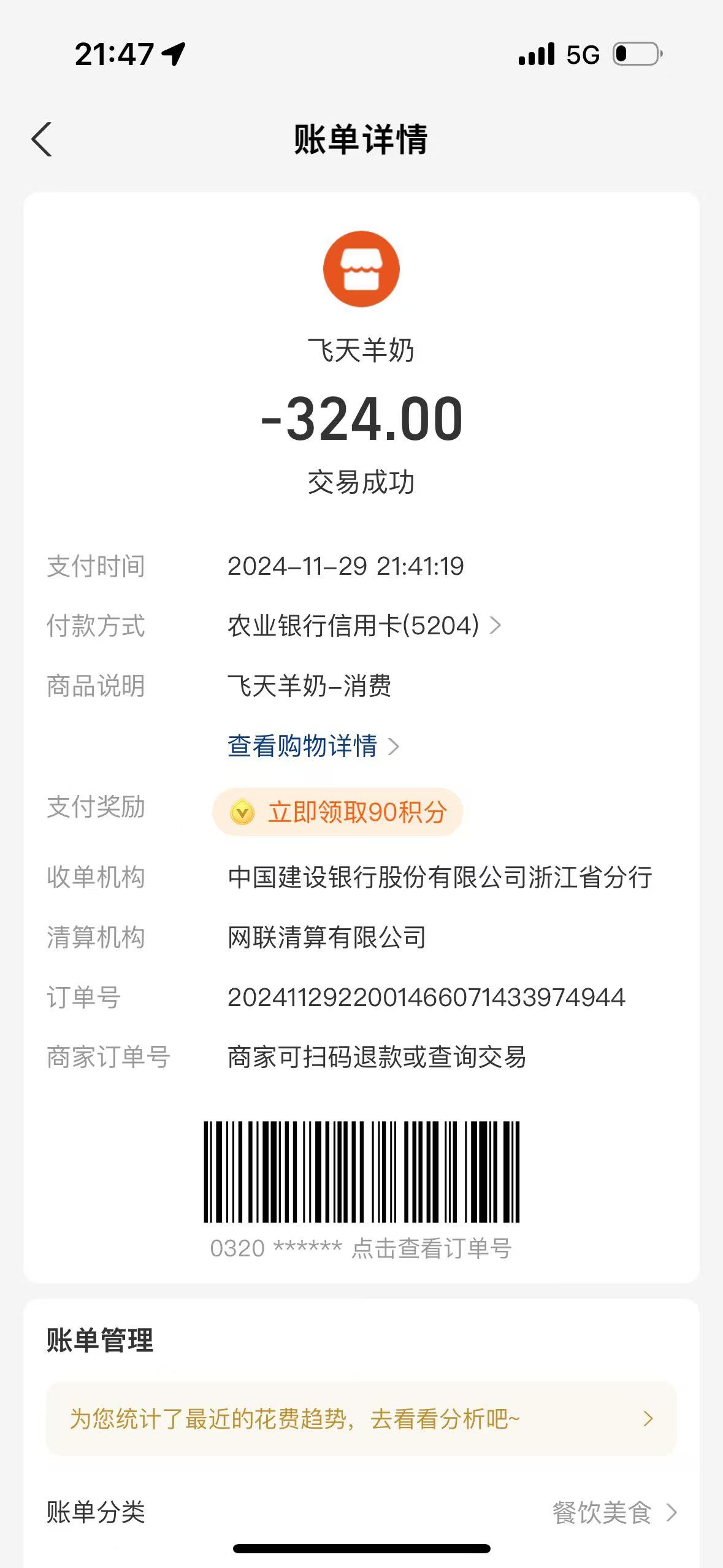Open the 查看购物详情 link
Image resolution: width=723 pixels, height=1568 pixels.
click(x=313, y=746)
